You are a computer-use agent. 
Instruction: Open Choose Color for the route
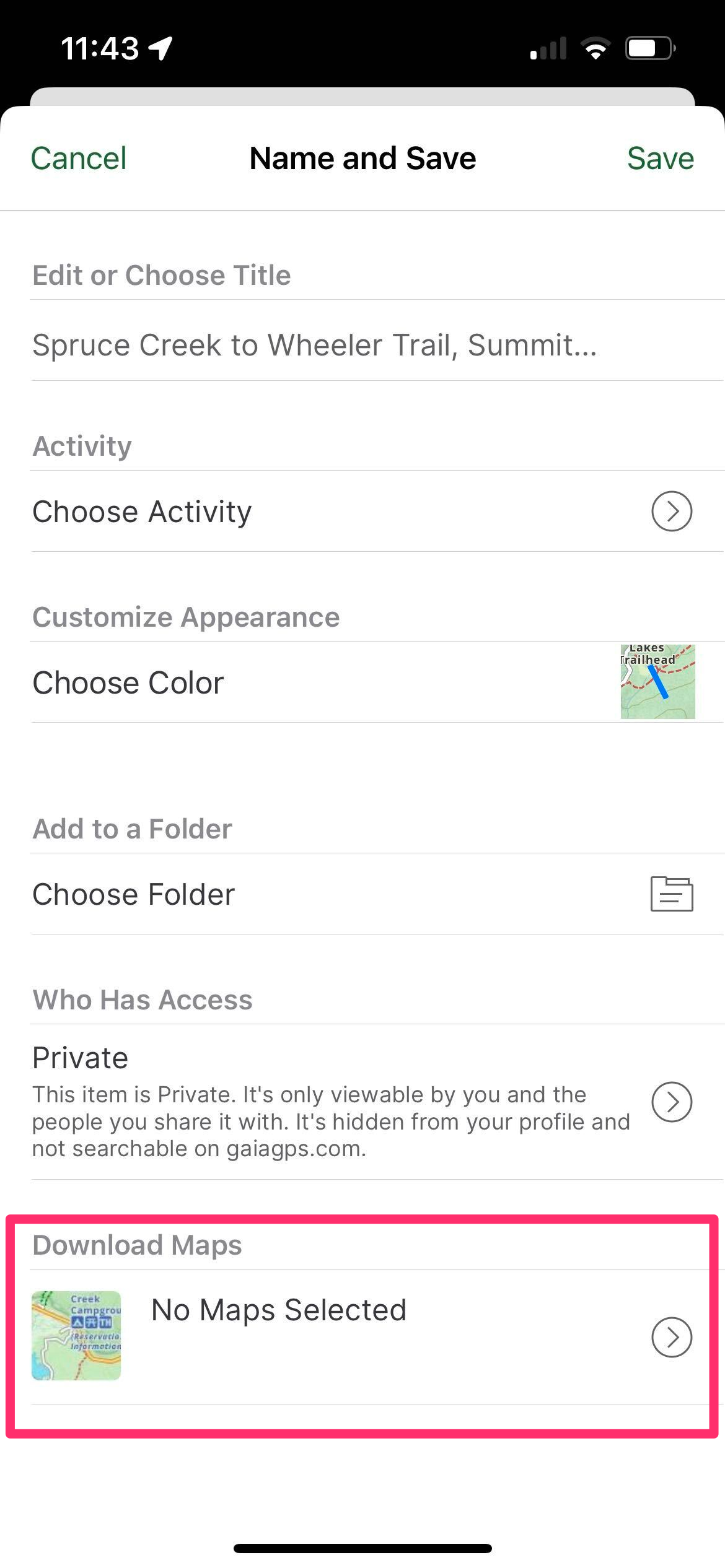click(377, 682)
